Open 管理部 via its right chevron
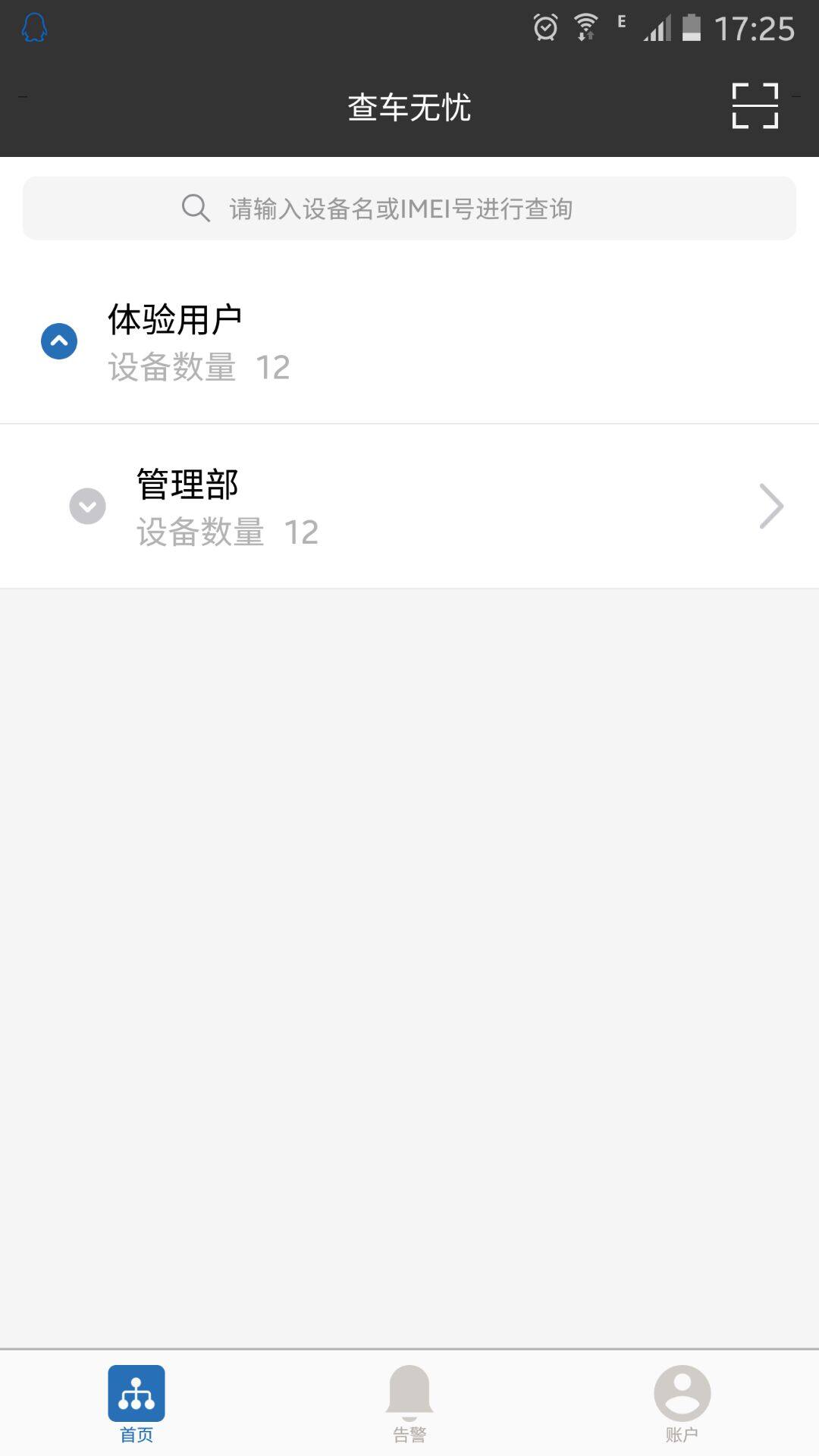Image resolution: width=819 pixels, height=1456 pixels. pos(771,506)
